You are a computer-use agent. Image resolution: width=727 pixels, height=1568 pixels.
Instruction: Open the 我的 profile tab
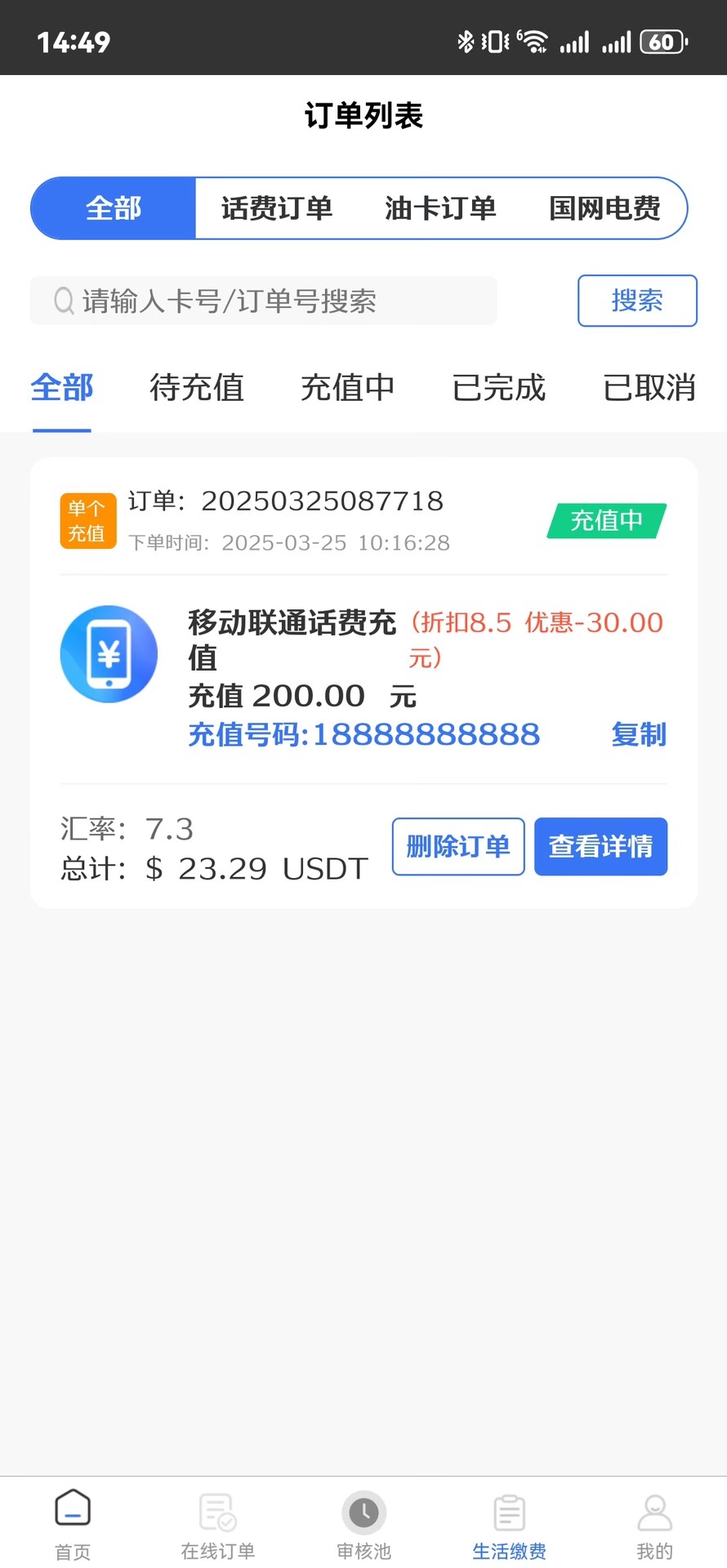click(654, 1524)
